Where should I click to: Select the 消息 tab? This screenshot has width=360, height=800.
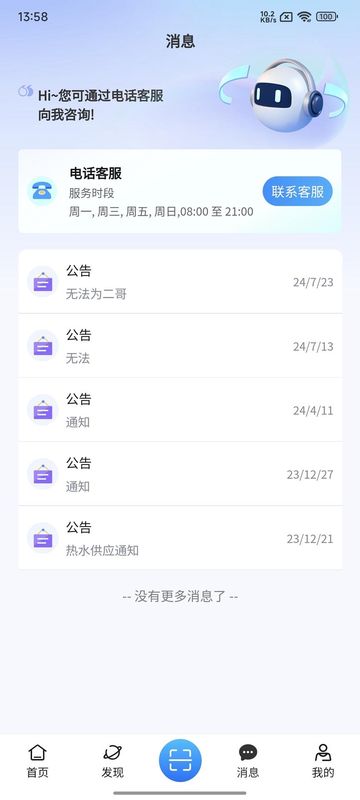[x=248, y=761]
